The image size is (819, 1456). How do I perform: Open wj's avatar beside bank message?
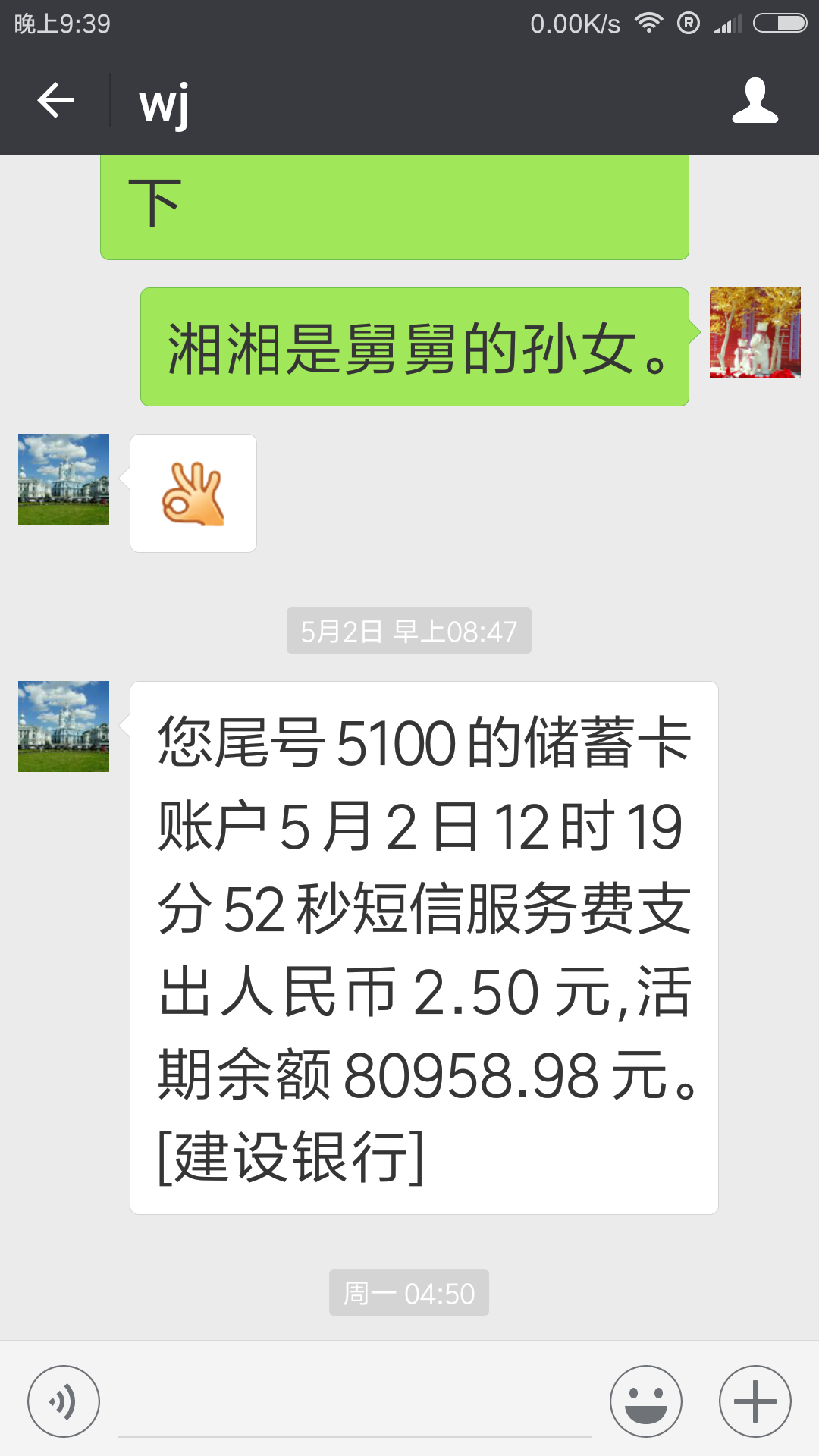pos(64,726)
